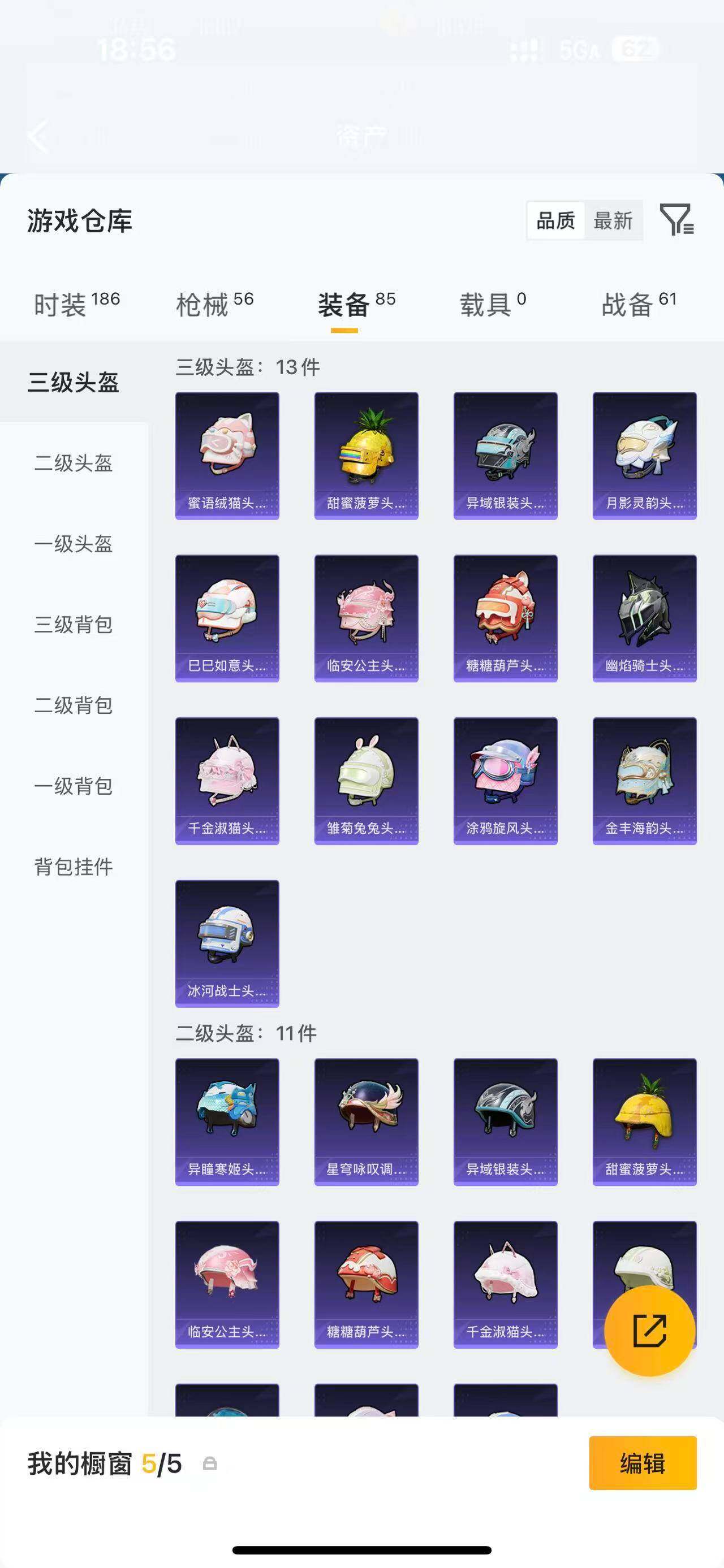The height and width of the screenshot is (1568, 724).
Task: Open 背包挂件 category
Action: [x=74, y=867]
